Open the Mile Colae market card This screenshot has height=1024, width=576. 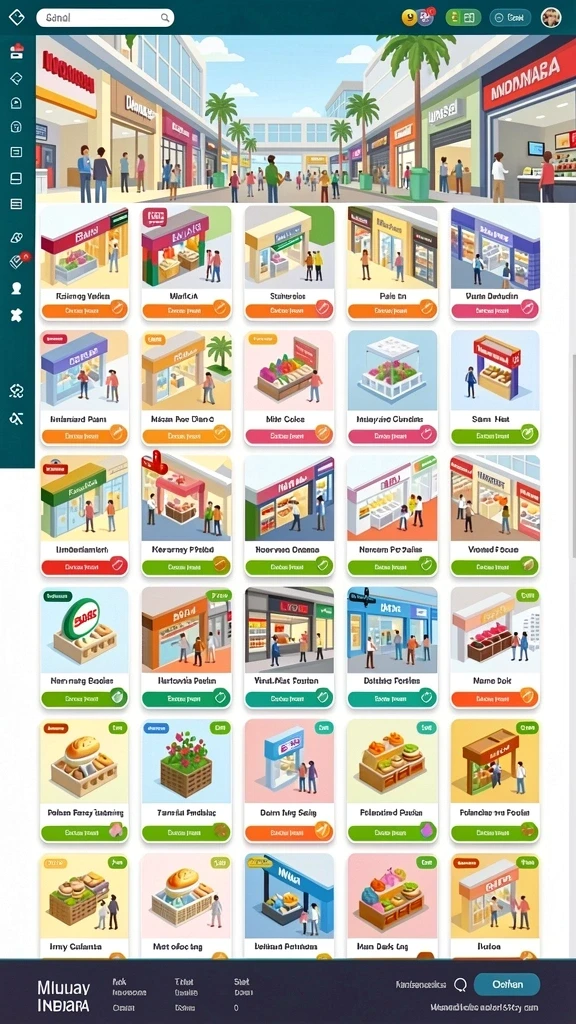click(289, 388)
